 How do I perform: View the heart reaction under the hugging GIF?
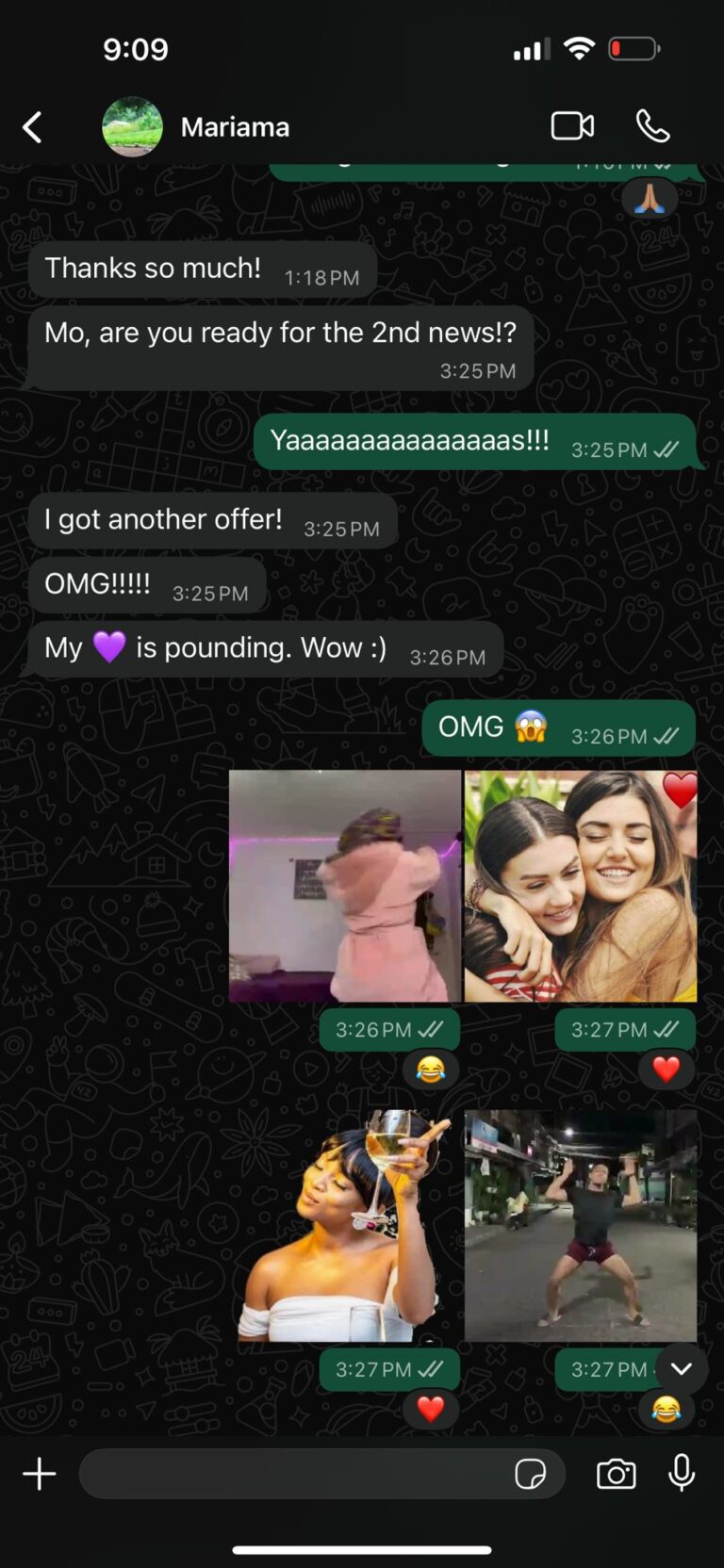click(x=666, y=1070)
